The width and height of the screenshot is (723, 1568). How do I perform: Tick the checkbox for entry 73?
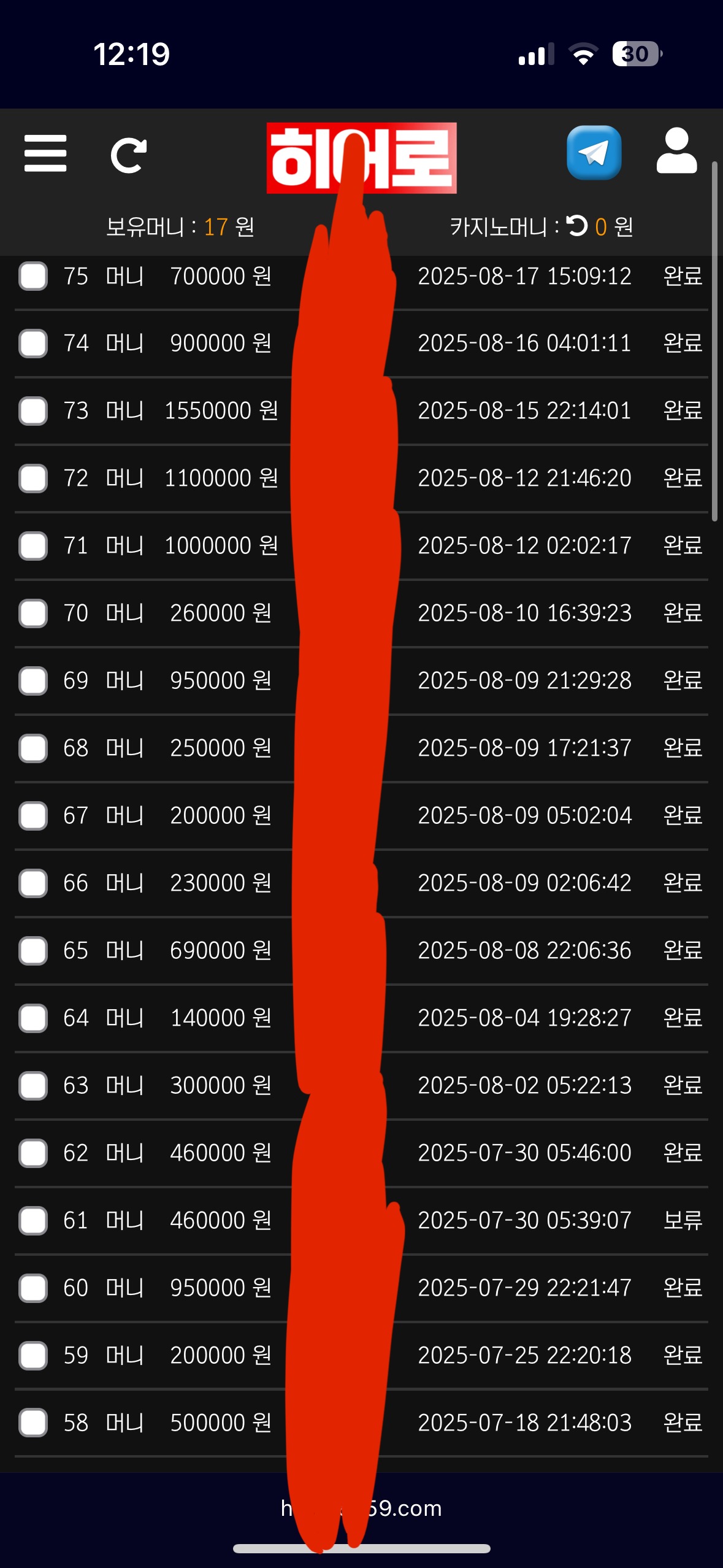tap(33, 411)
